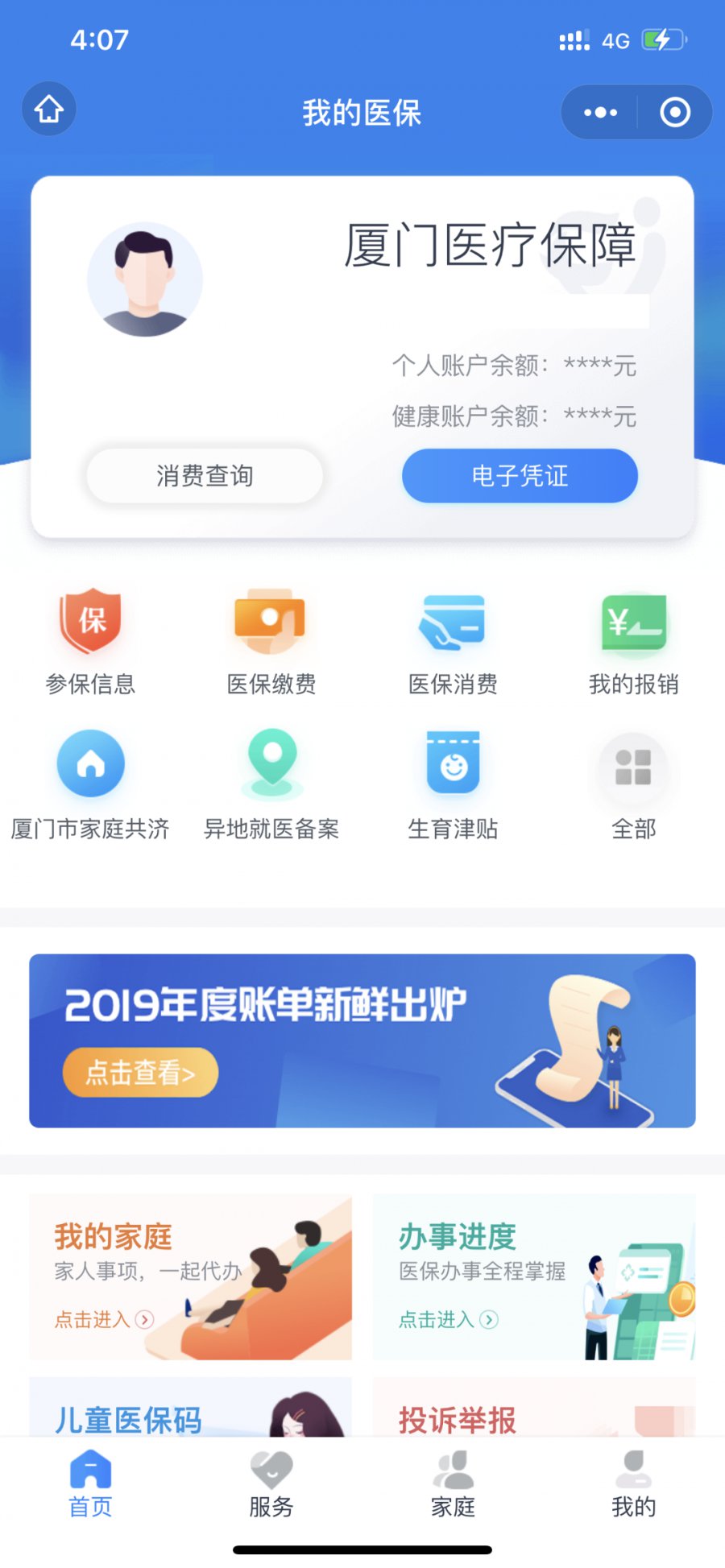This screenshot has height=1568, width=725.
Task: Open the 2019年度账单 banner
Action: tap(362, 1041)
